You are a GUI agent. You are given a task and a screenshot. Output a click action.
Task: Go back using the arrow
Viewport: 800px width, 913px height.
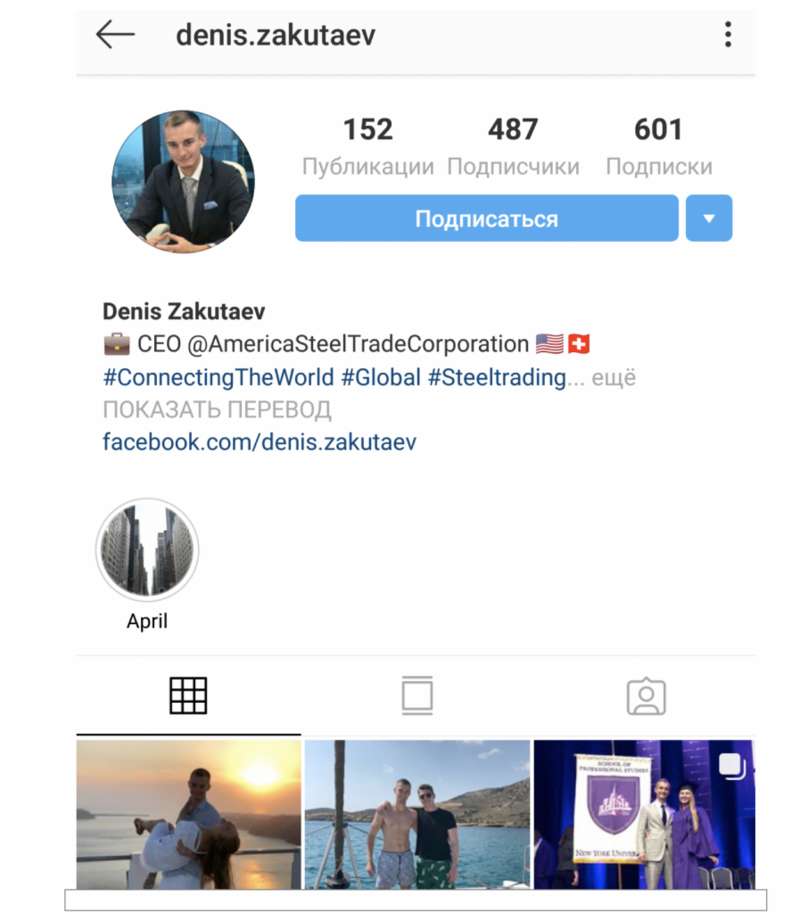point(114,35)
